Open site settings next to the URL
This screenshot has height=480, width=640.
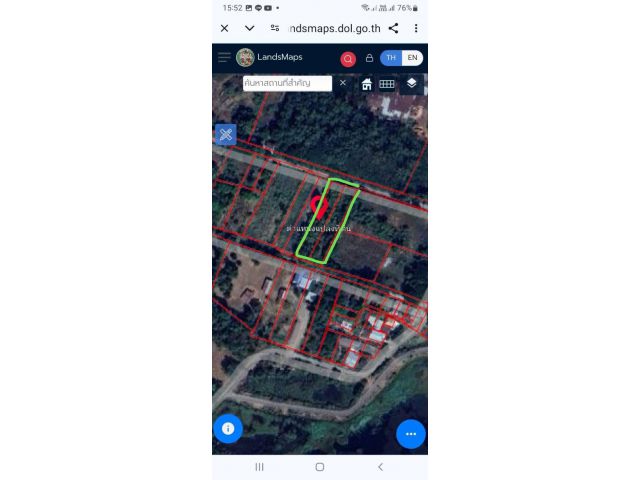[x=275, y=28]
